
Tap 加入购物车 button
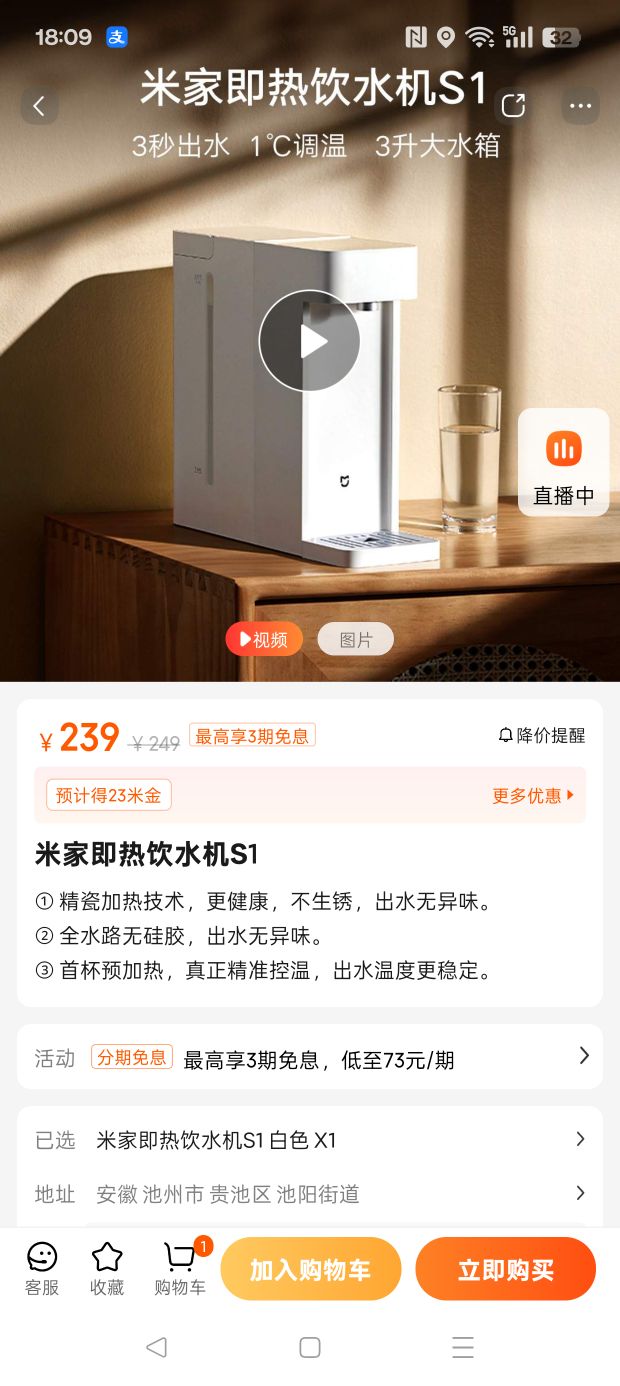pos(310,1270)
